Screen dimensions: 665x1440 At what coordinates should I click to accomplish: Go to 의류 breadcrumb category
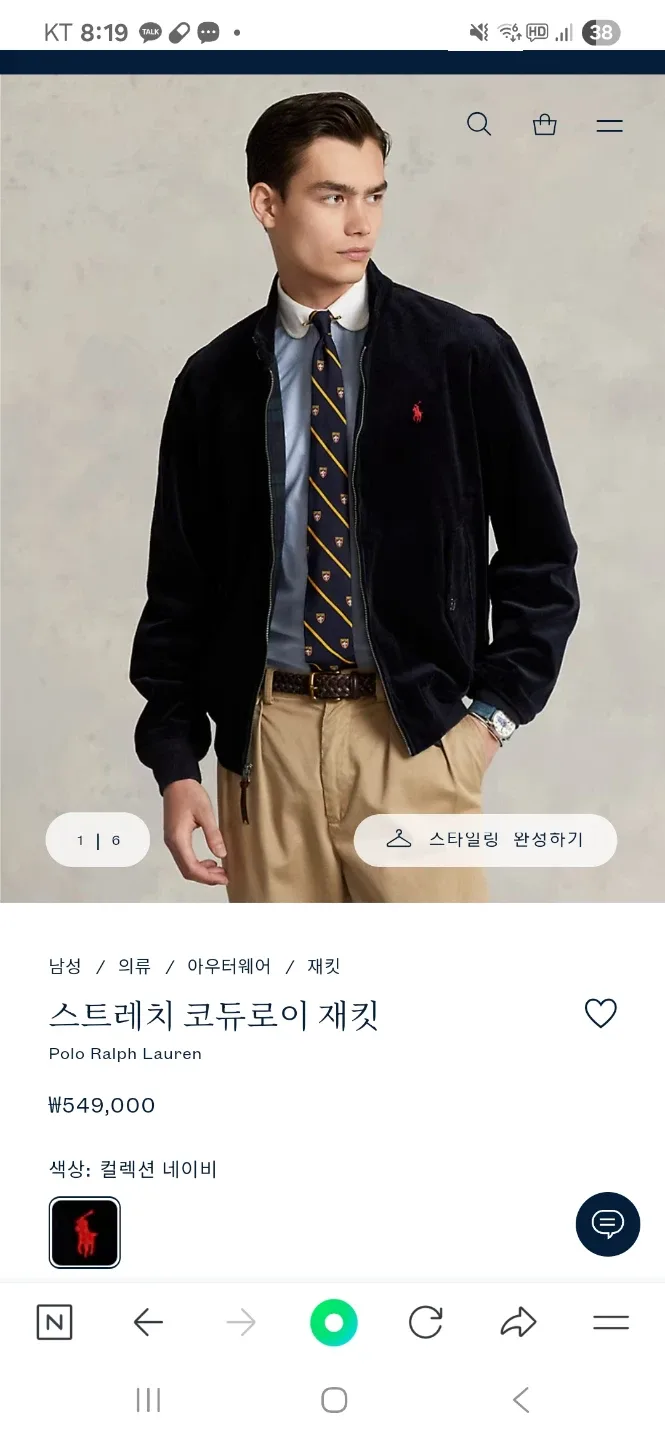(x=134, y=966)
